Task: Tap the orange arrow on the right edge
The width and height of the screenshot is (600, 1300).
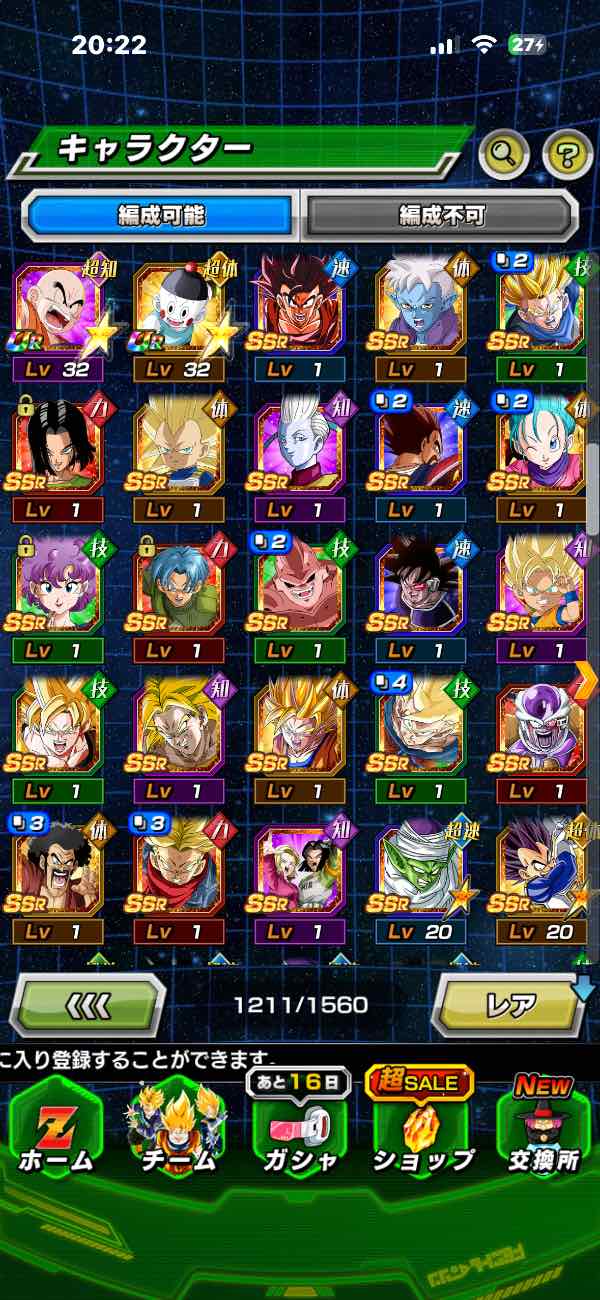Action: tap(587, 679)
